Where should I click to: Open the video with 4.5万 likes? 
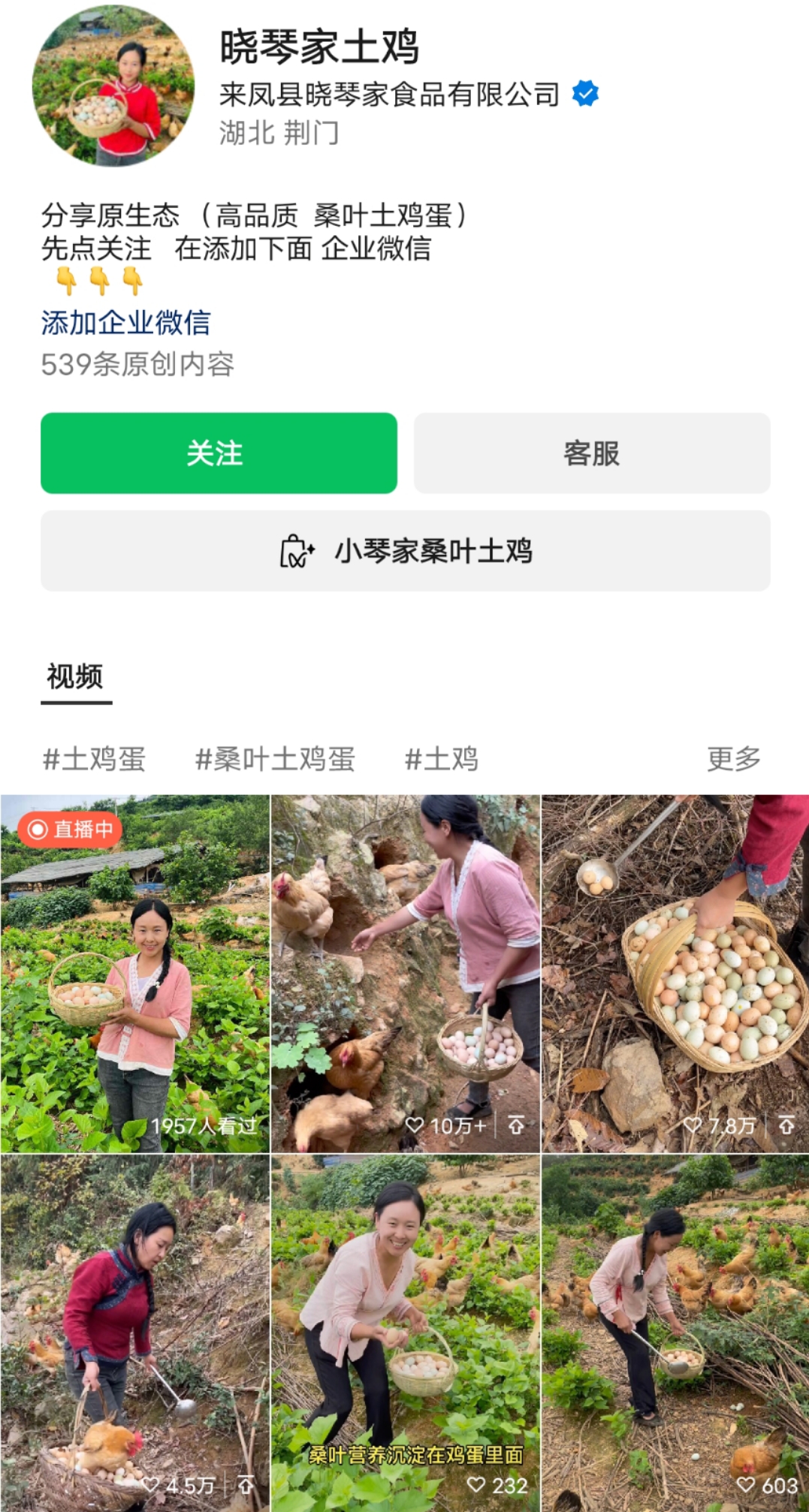click(135, 1333)
